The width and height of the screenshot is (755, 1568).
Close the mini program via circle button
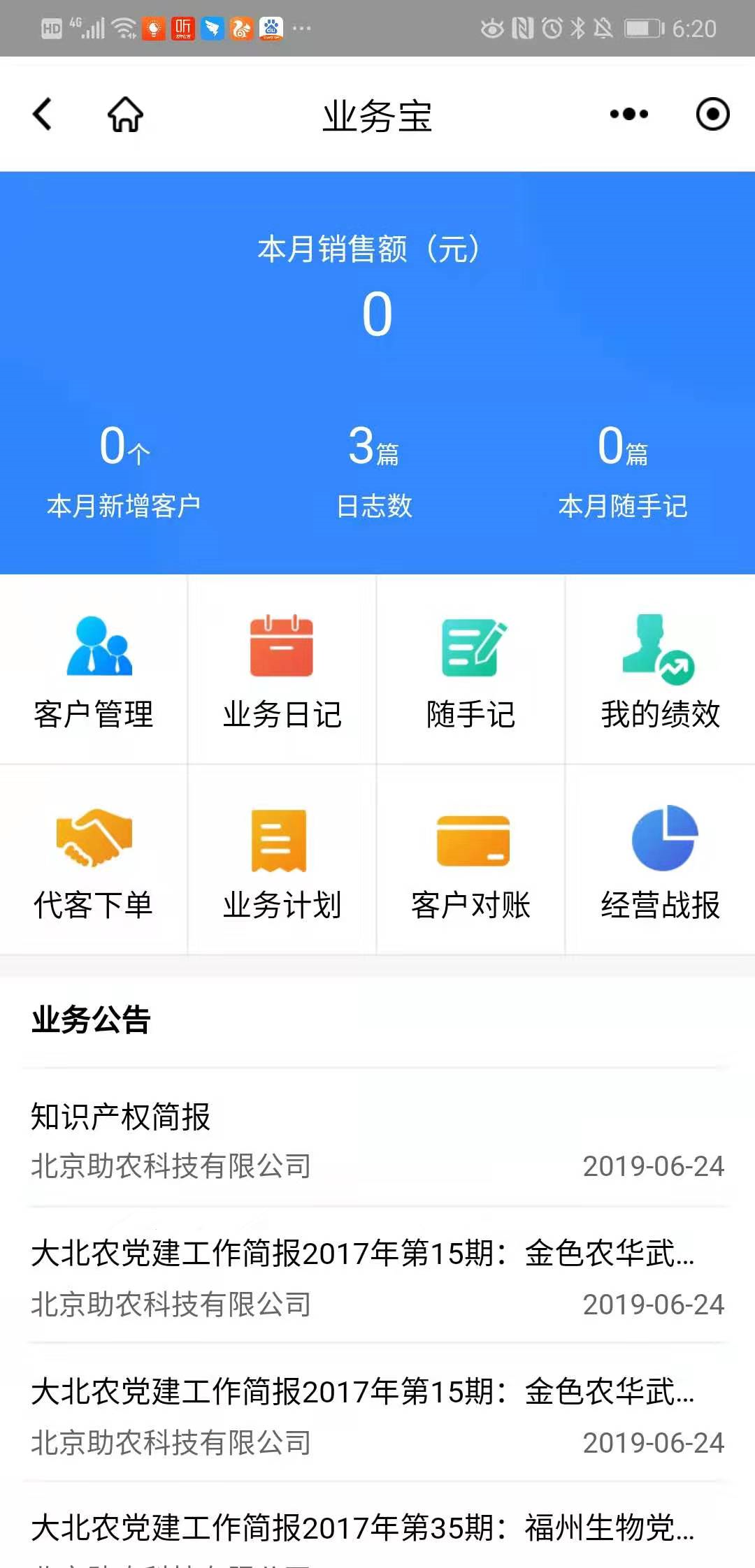tap(712, 114)
